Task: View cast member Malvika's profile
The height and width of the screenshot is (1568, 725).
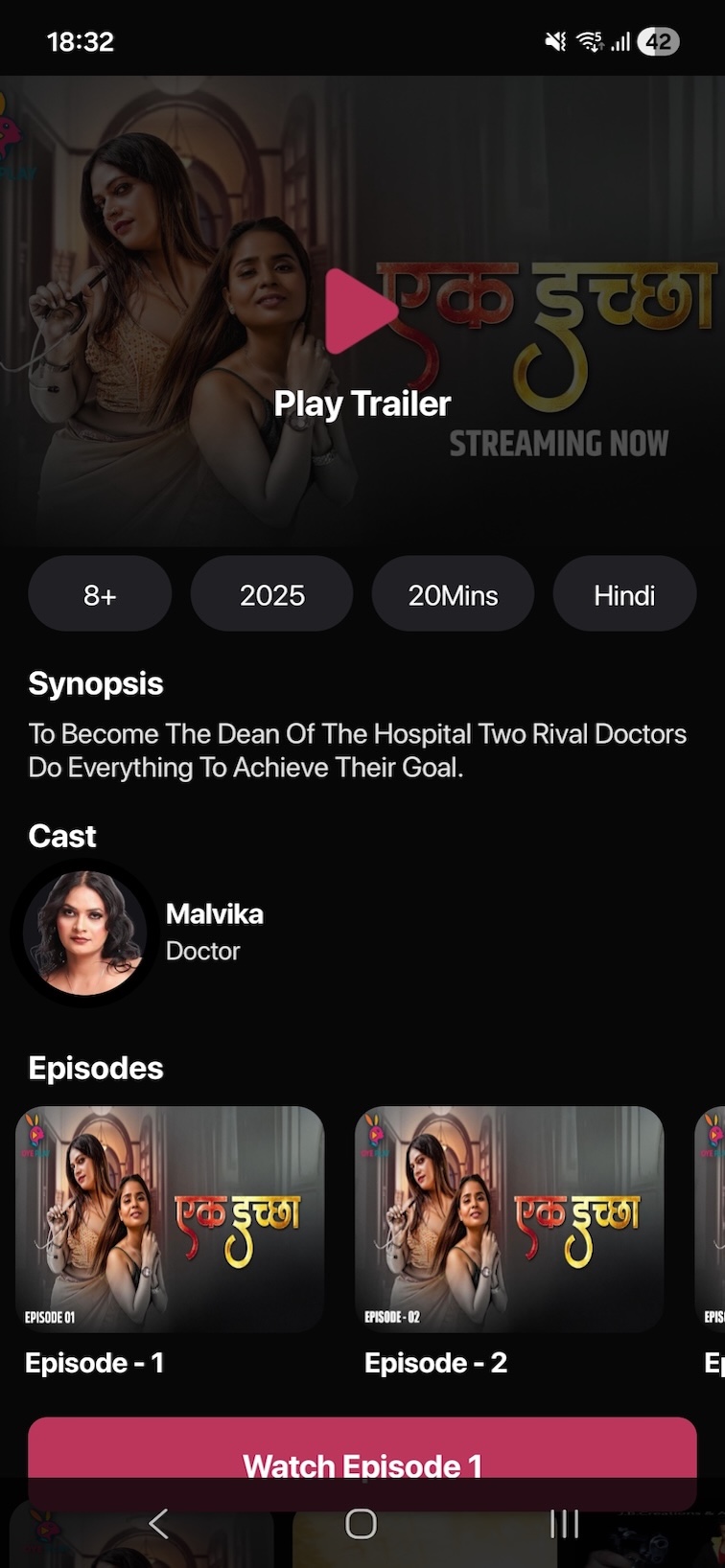Action: 84,933
